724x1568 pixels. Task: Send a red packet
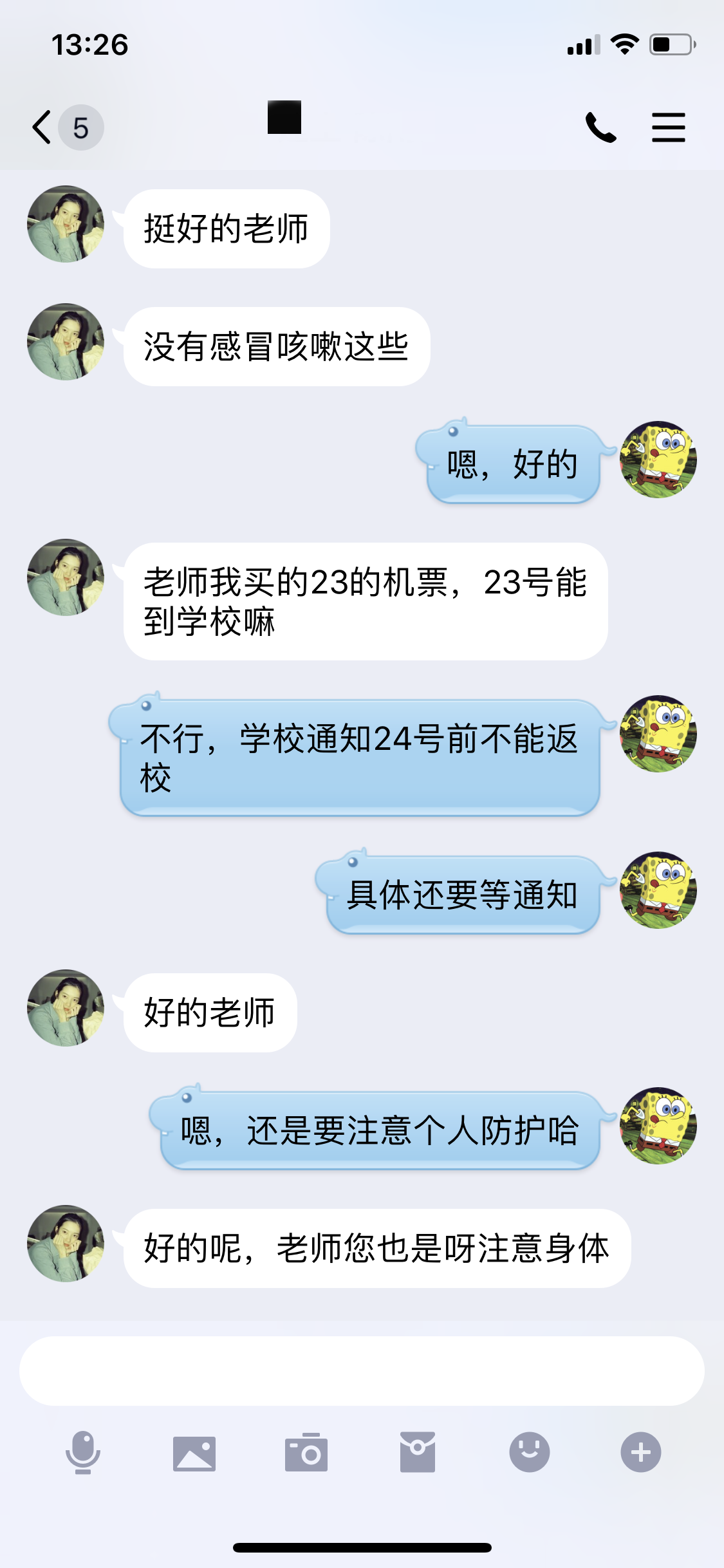418,1452
